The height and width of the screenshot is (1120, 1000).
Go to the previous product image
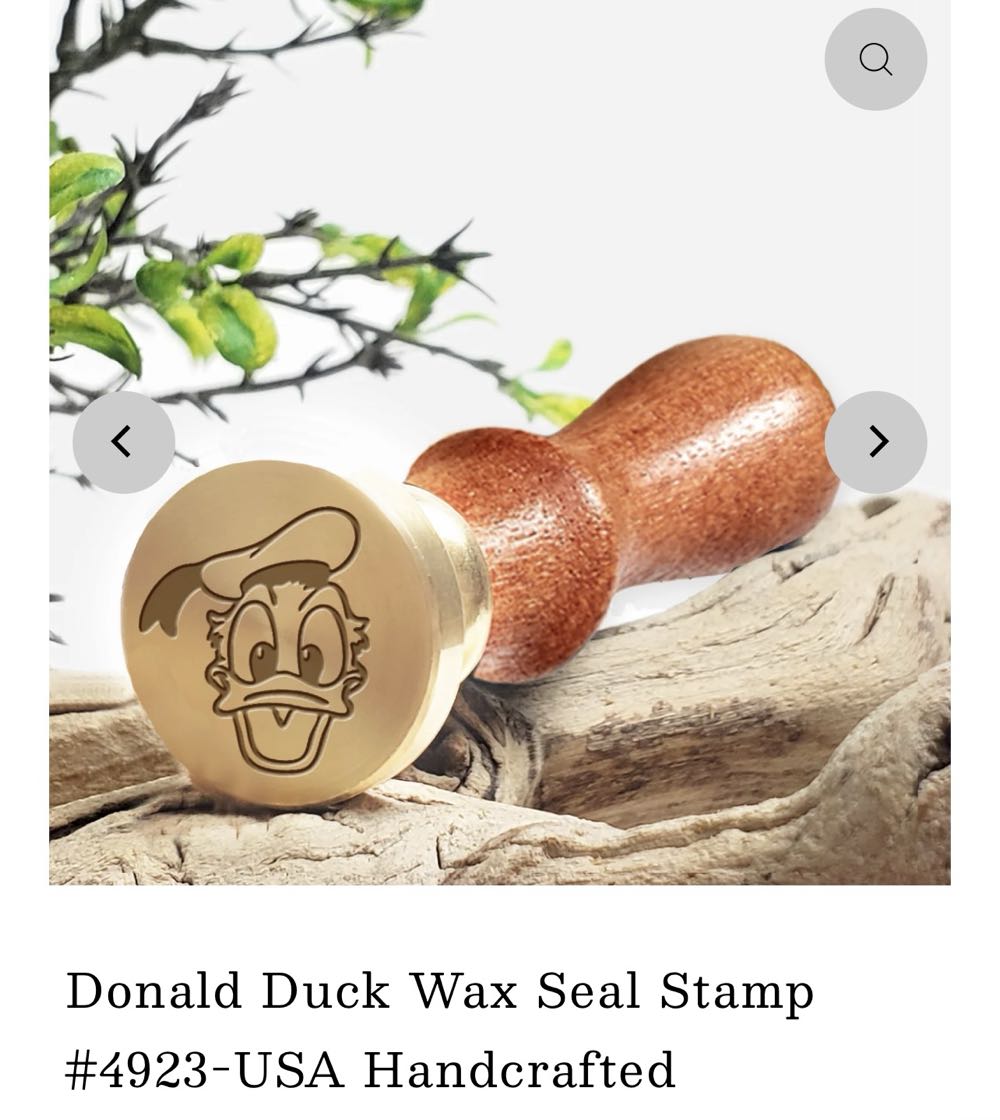[x=123, y=441]
